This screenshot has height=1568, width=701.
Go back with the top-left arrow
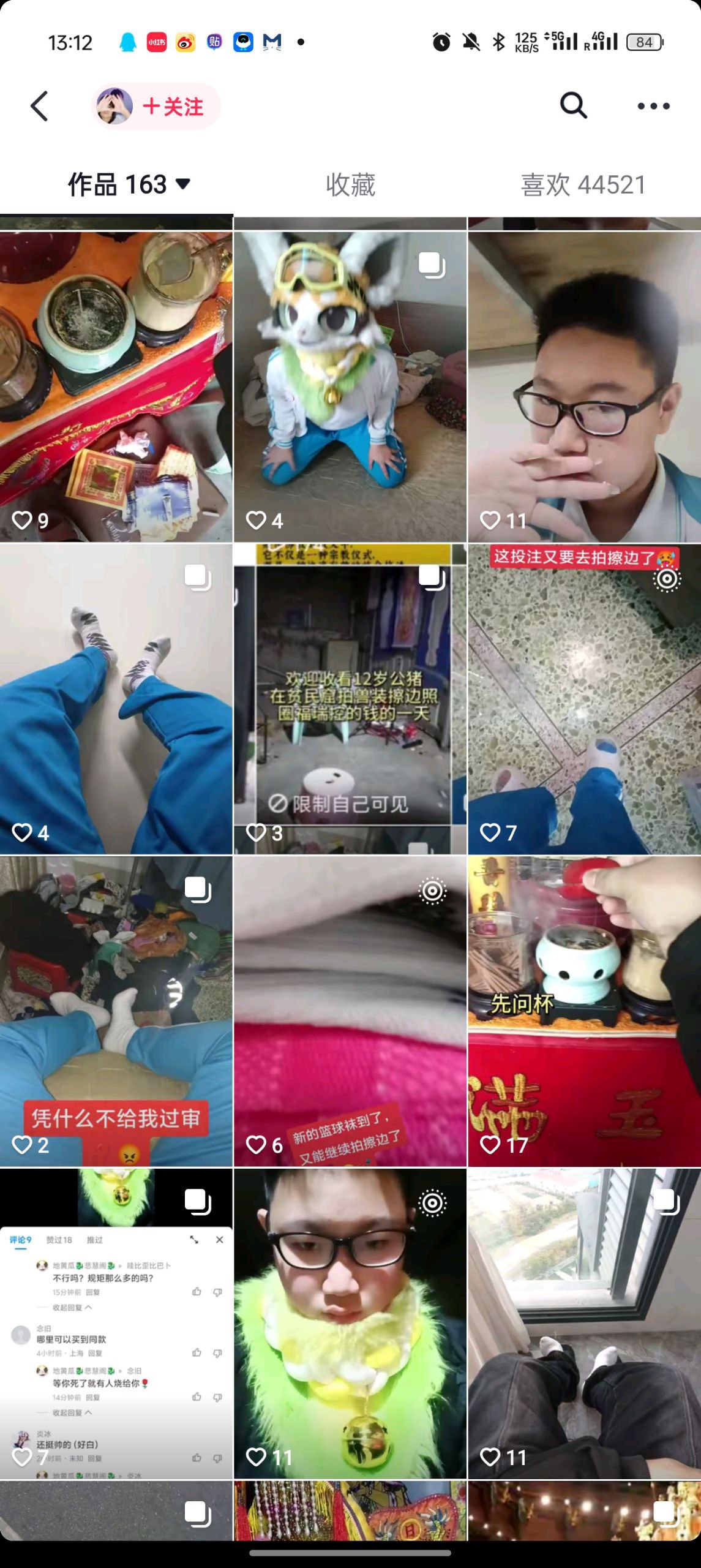point(40,107)
